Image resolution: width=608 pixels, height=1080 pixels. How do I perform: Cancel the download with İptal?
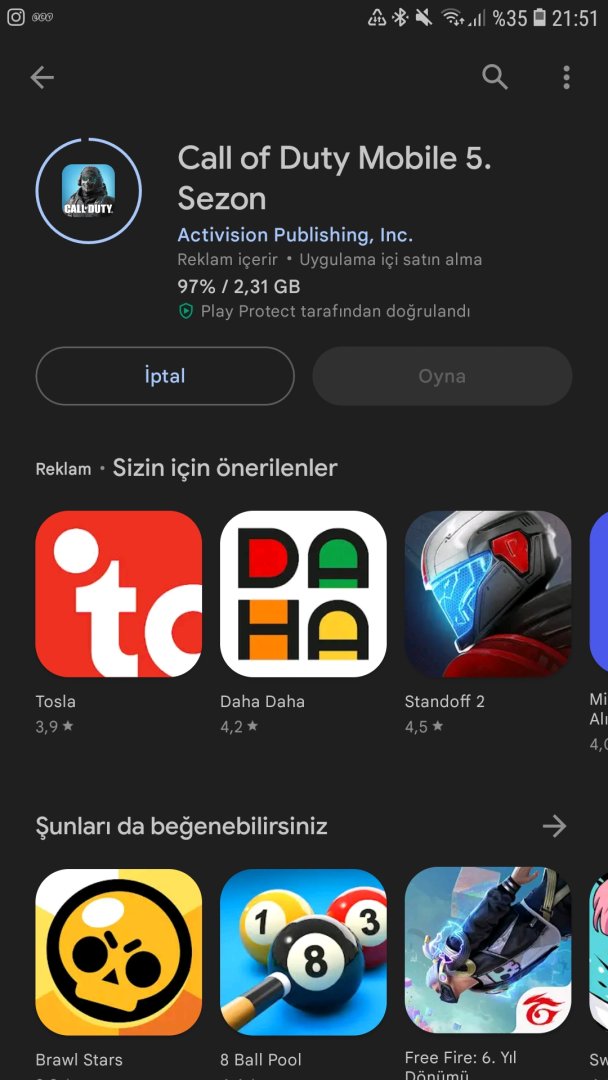click(x=165, y=376)
